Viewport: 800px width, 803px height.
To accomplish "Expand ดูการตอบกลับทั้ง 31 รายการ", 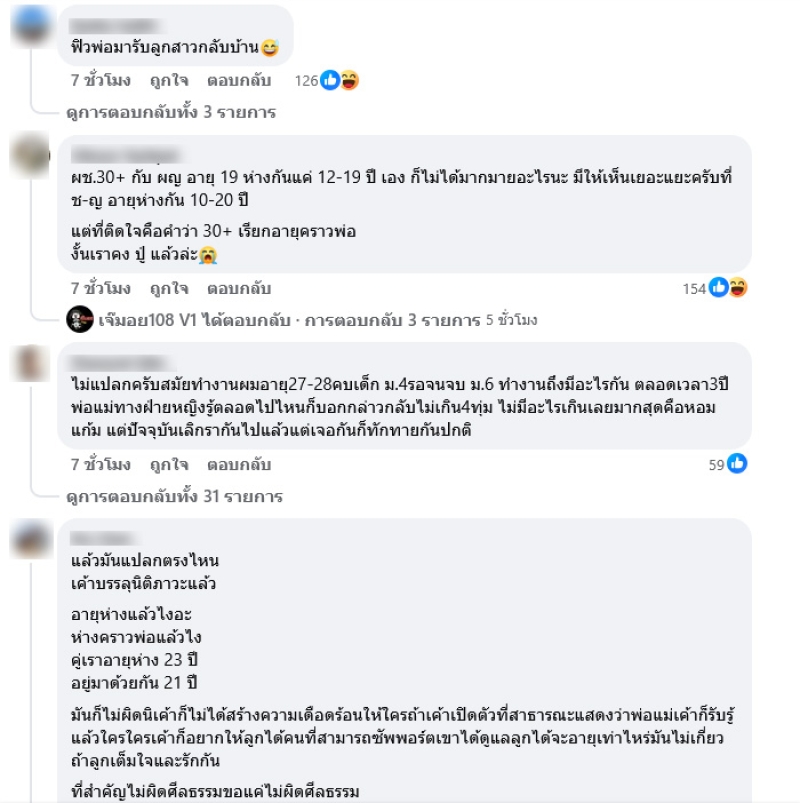I will tap(174, 496).
